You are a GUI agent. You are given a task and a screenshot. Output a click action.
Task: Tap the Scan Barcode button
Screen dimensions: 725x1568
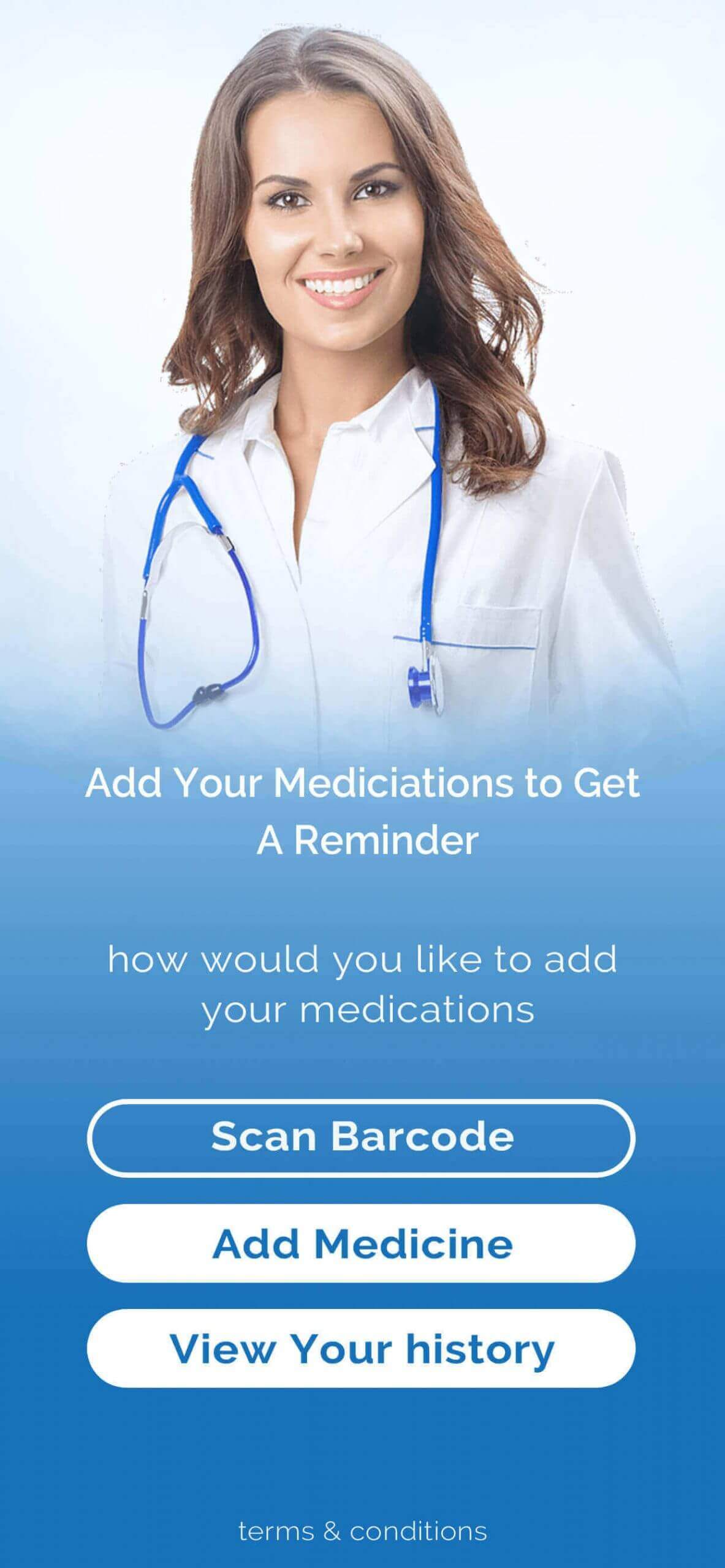point(362,1137)
